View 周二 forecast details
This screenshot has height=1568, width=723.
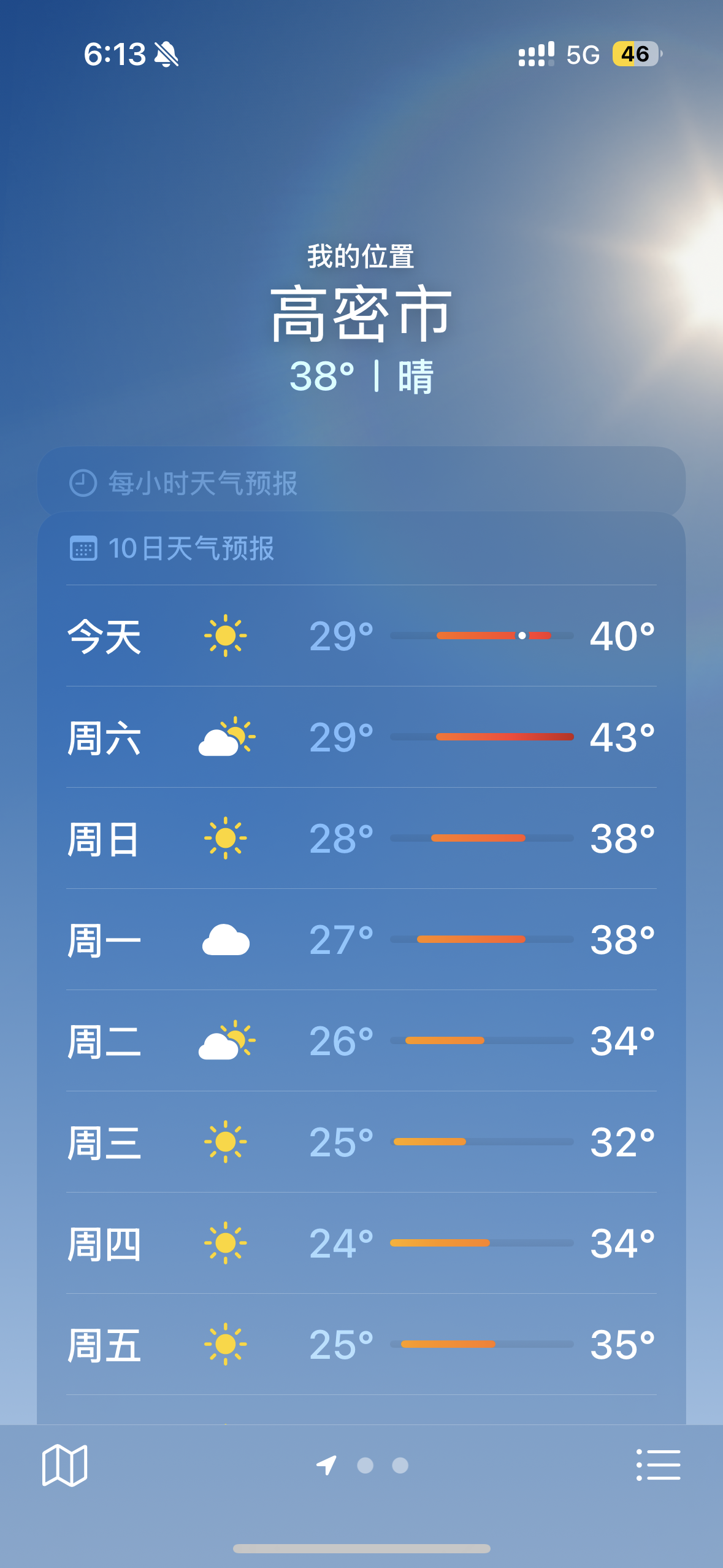361,1040
